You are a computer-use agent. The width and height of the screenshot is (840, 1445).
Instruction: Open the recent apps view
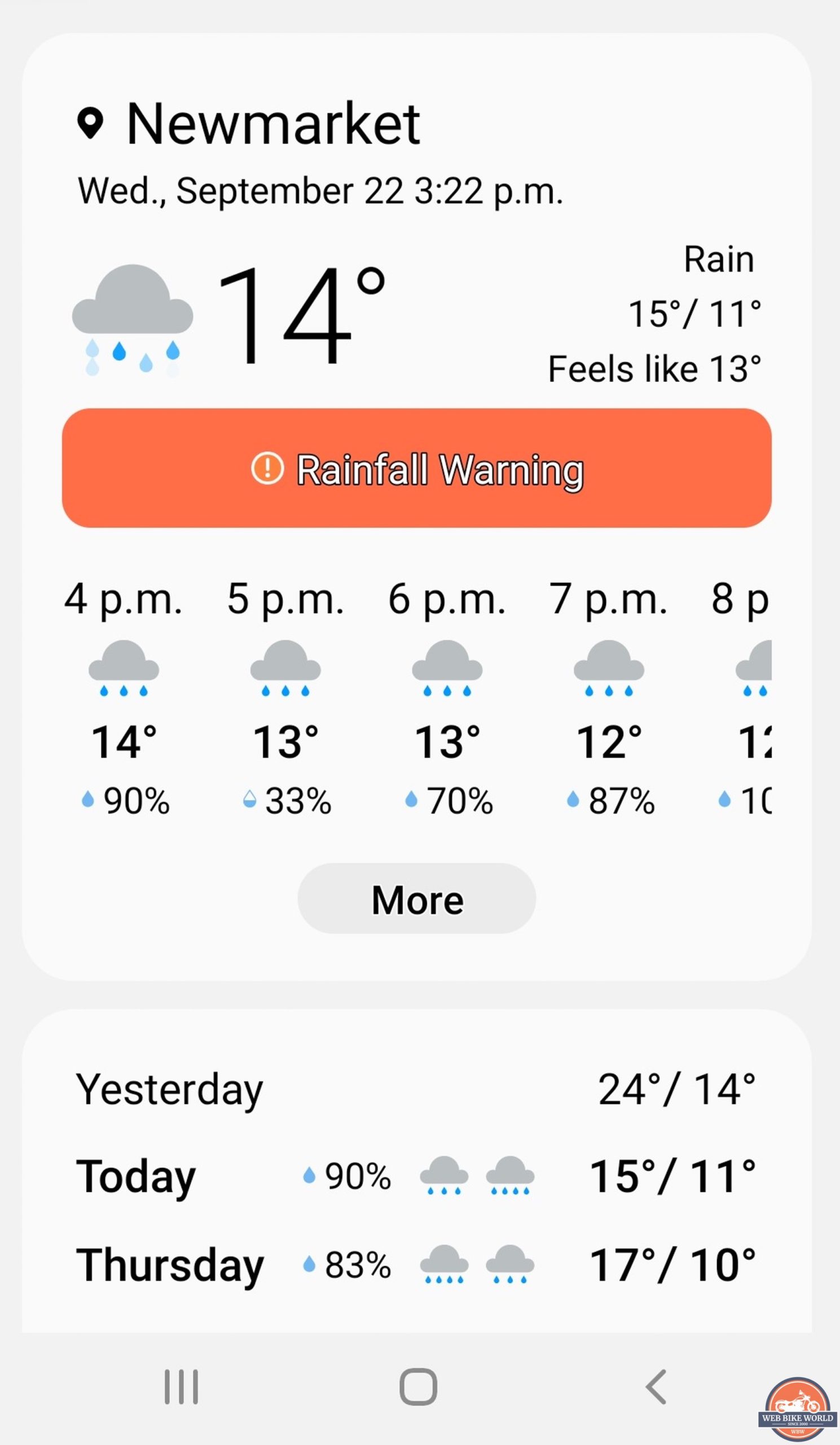[x=181, y=1386]
